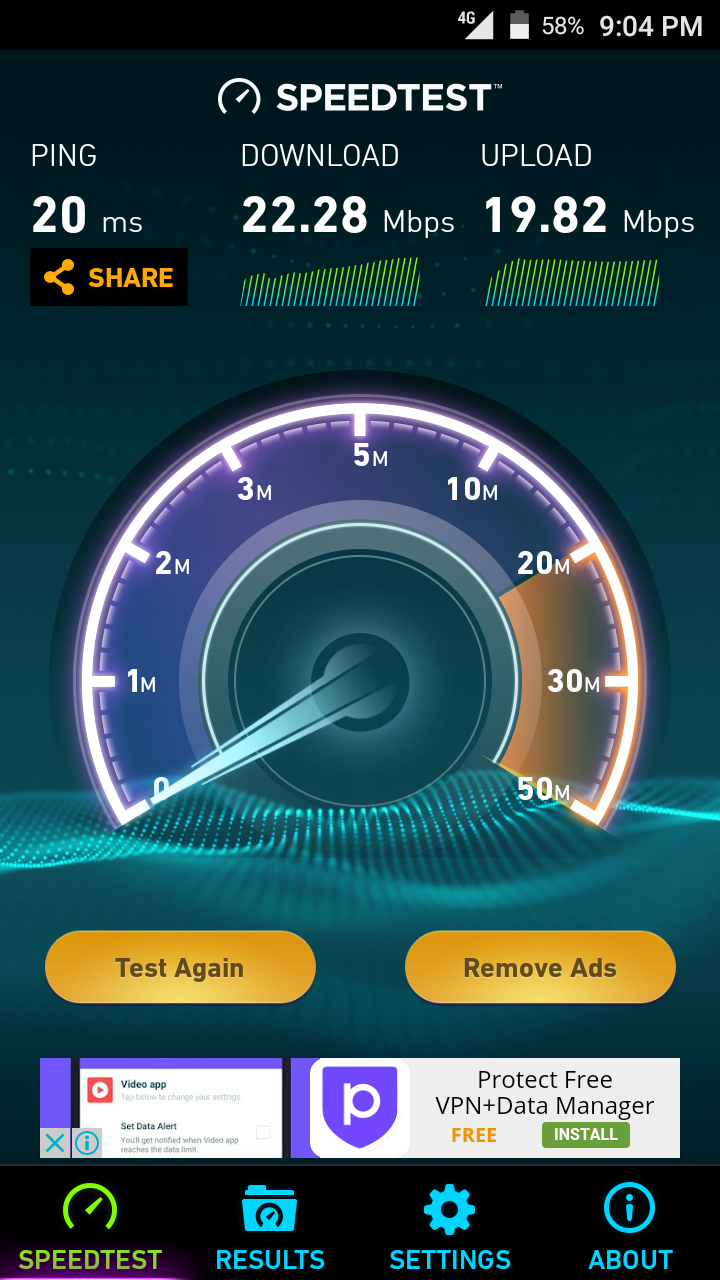Go to the About tab
Viewport: 720px width, 1280px height.
(x=630, y=1226)
